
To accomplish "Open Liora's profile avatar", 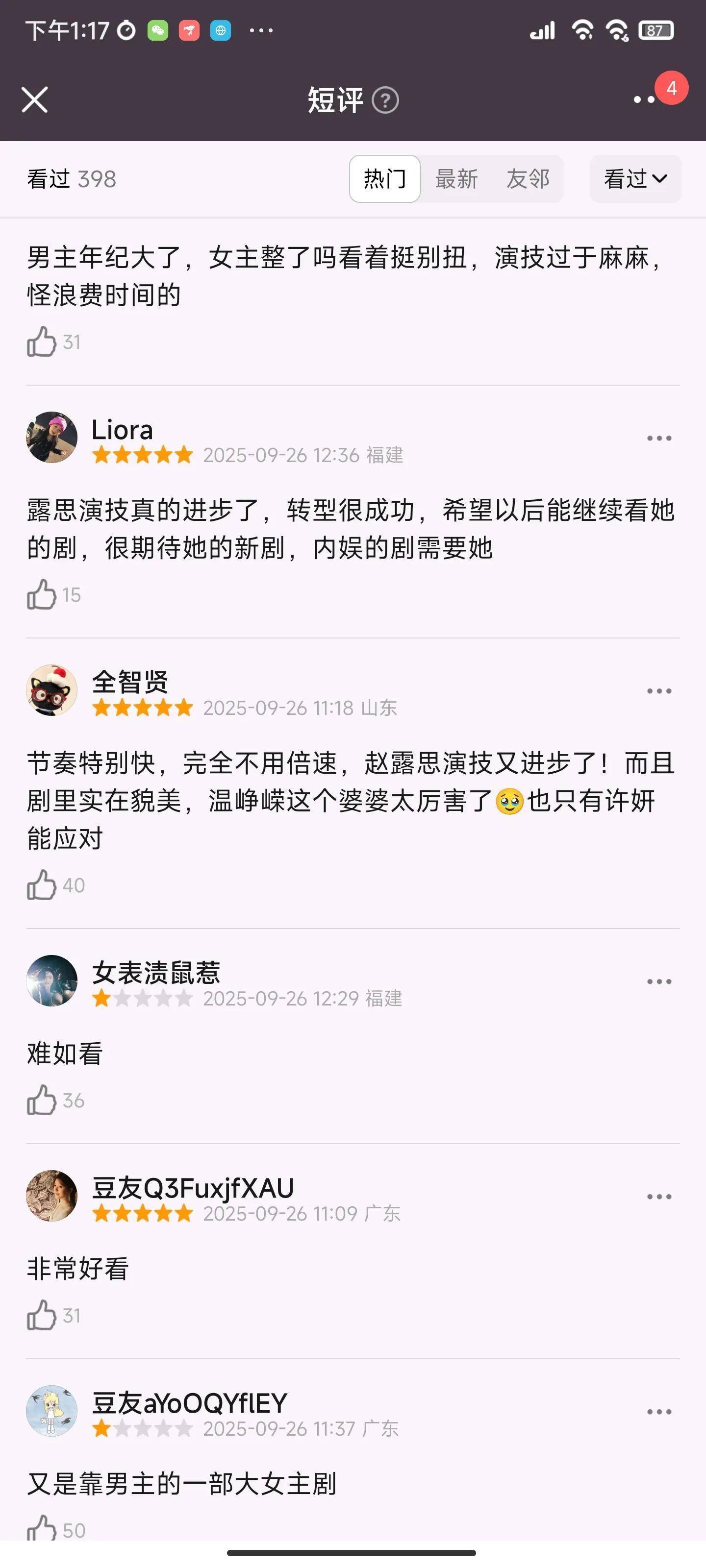I will [52, 437].
